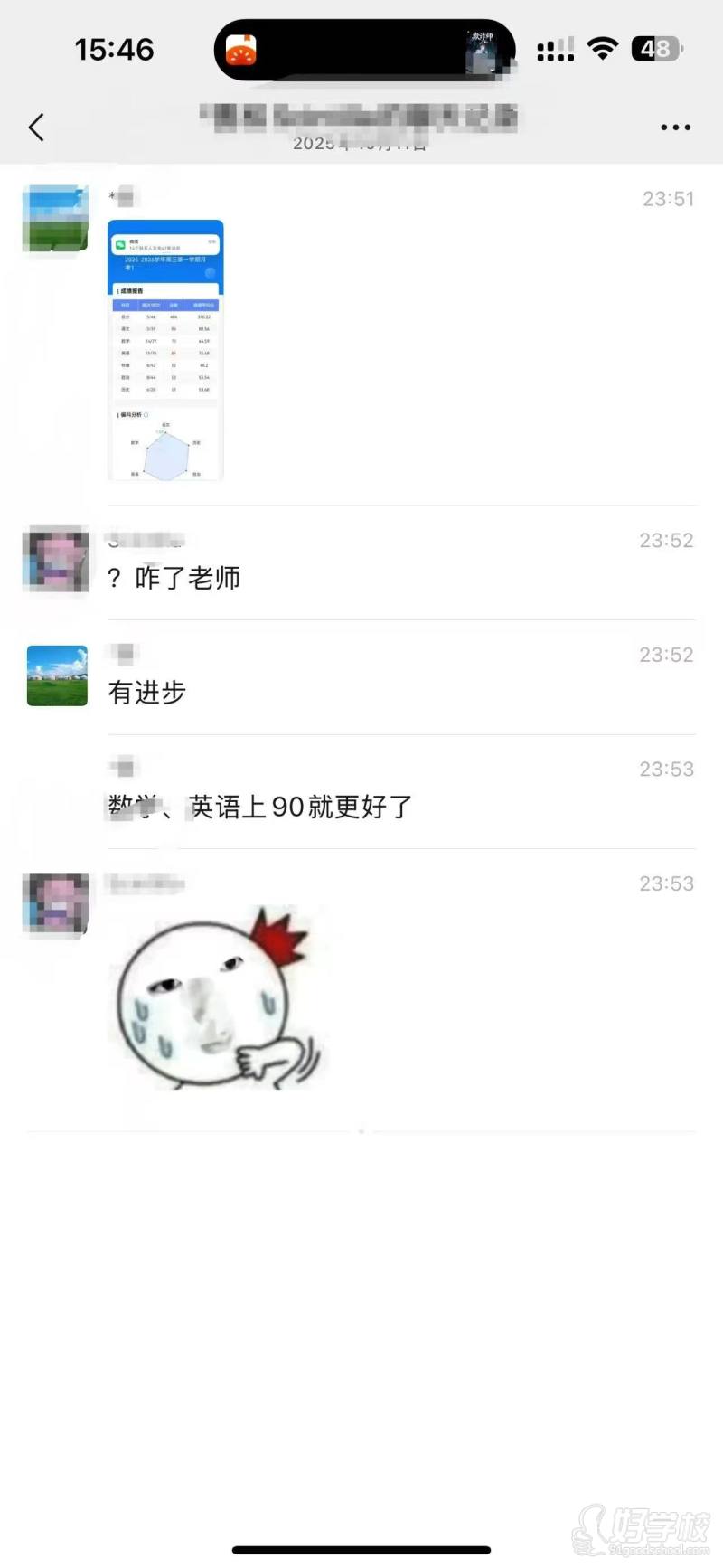
Task: Tap the tomato app icon in Dynamic Island
Action: pyautogui.click(x=241, y=48)
